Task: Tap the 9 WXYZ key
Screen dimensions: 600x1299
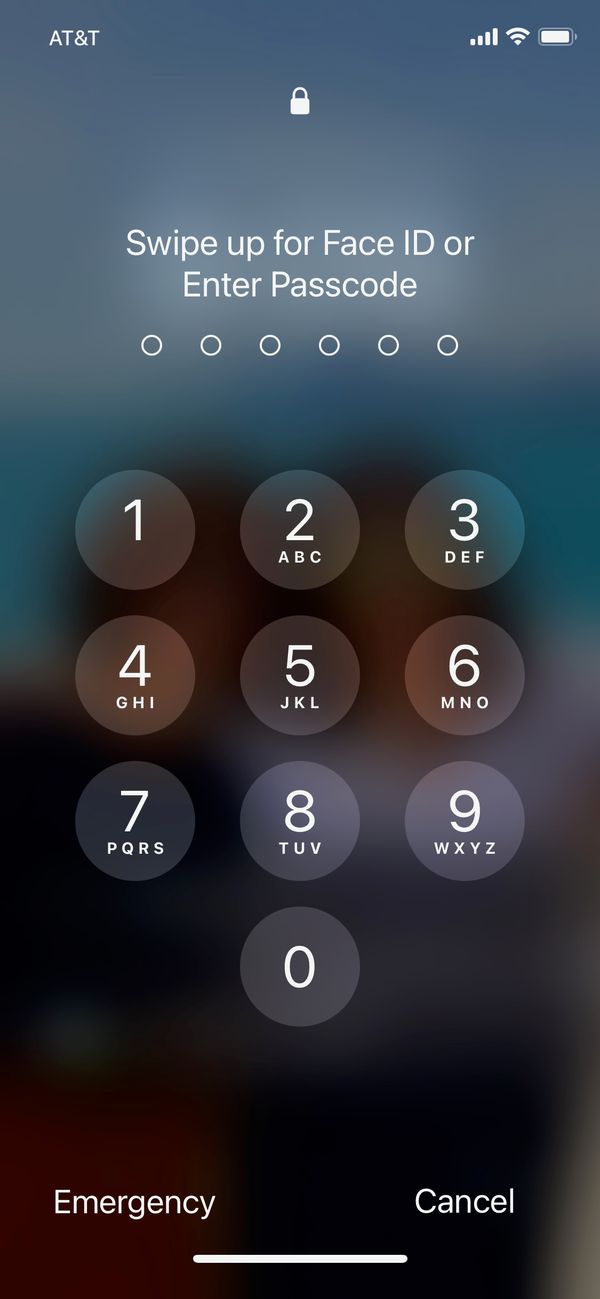Action: [x=464, y=821]
